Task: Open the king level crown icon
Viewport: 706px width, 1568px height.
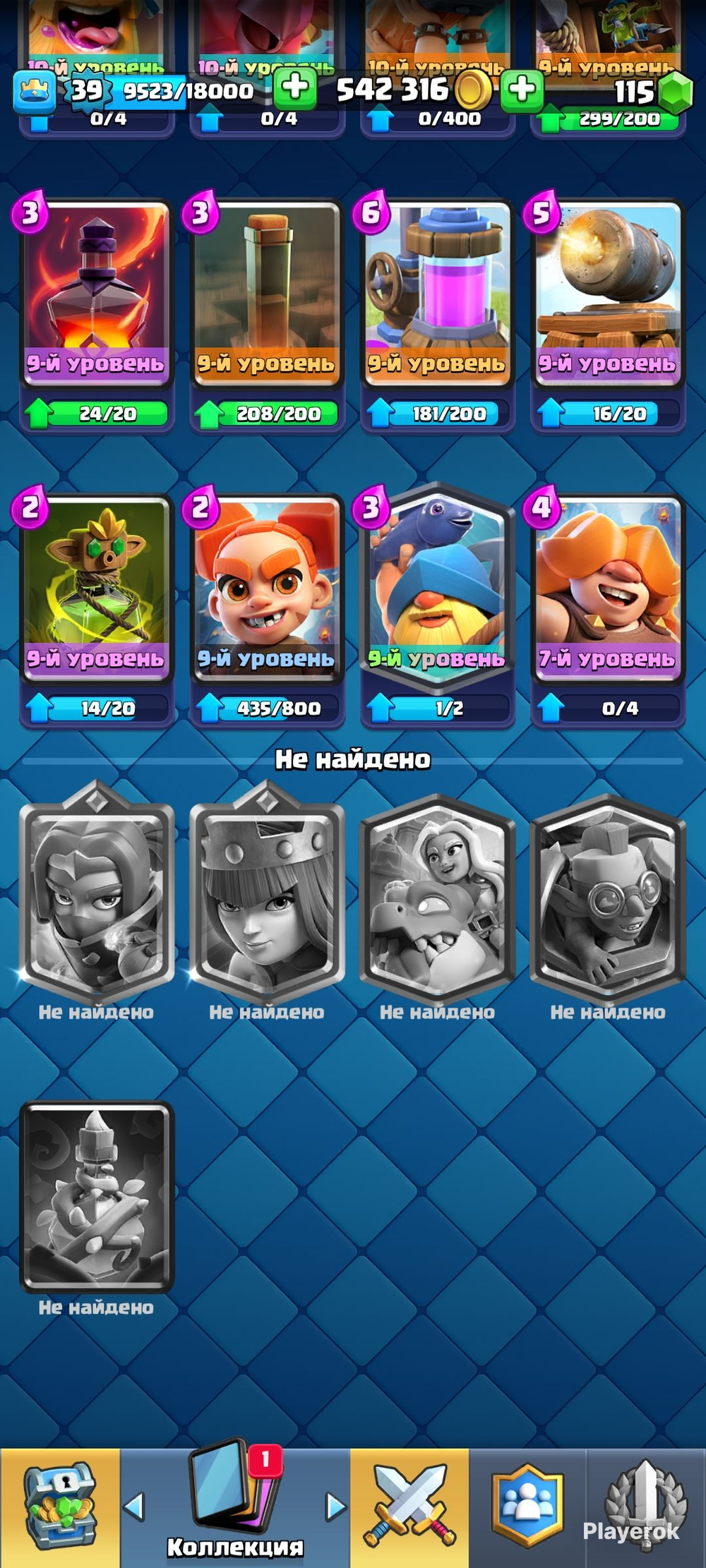Action: coord(34,92)
